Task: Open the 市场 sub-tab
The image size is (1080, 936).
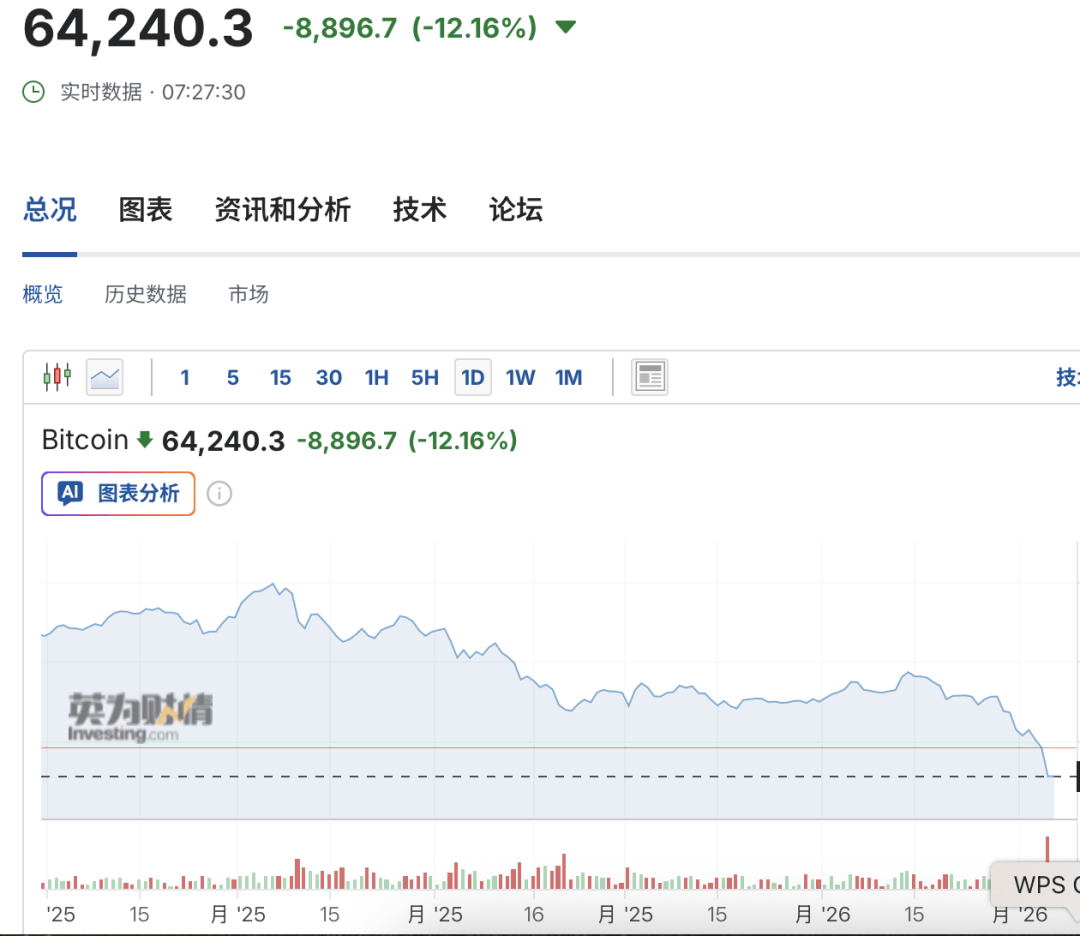Action: 248,294
